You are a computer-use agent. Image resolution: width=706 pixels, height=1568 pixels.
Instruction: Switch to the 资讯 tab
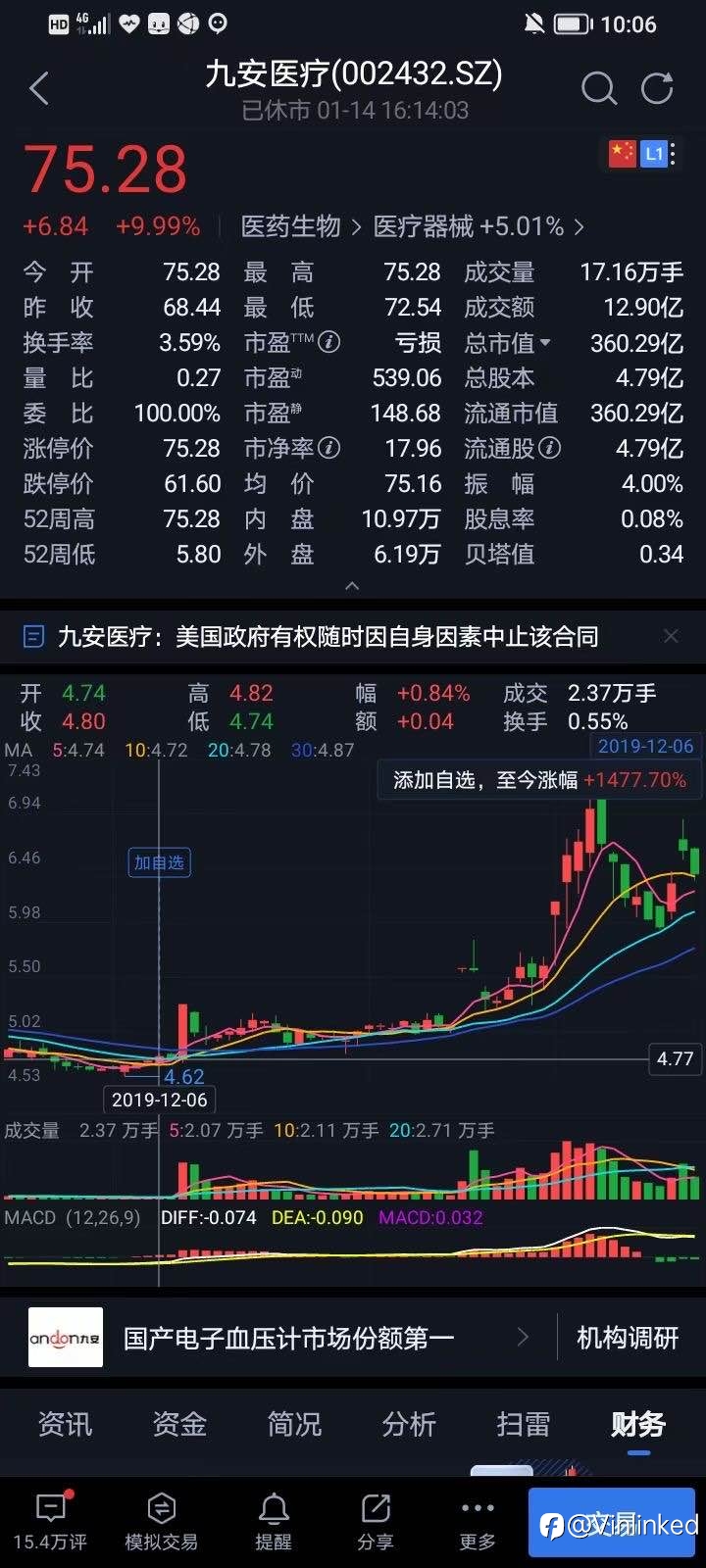[x=65, y=1424]
